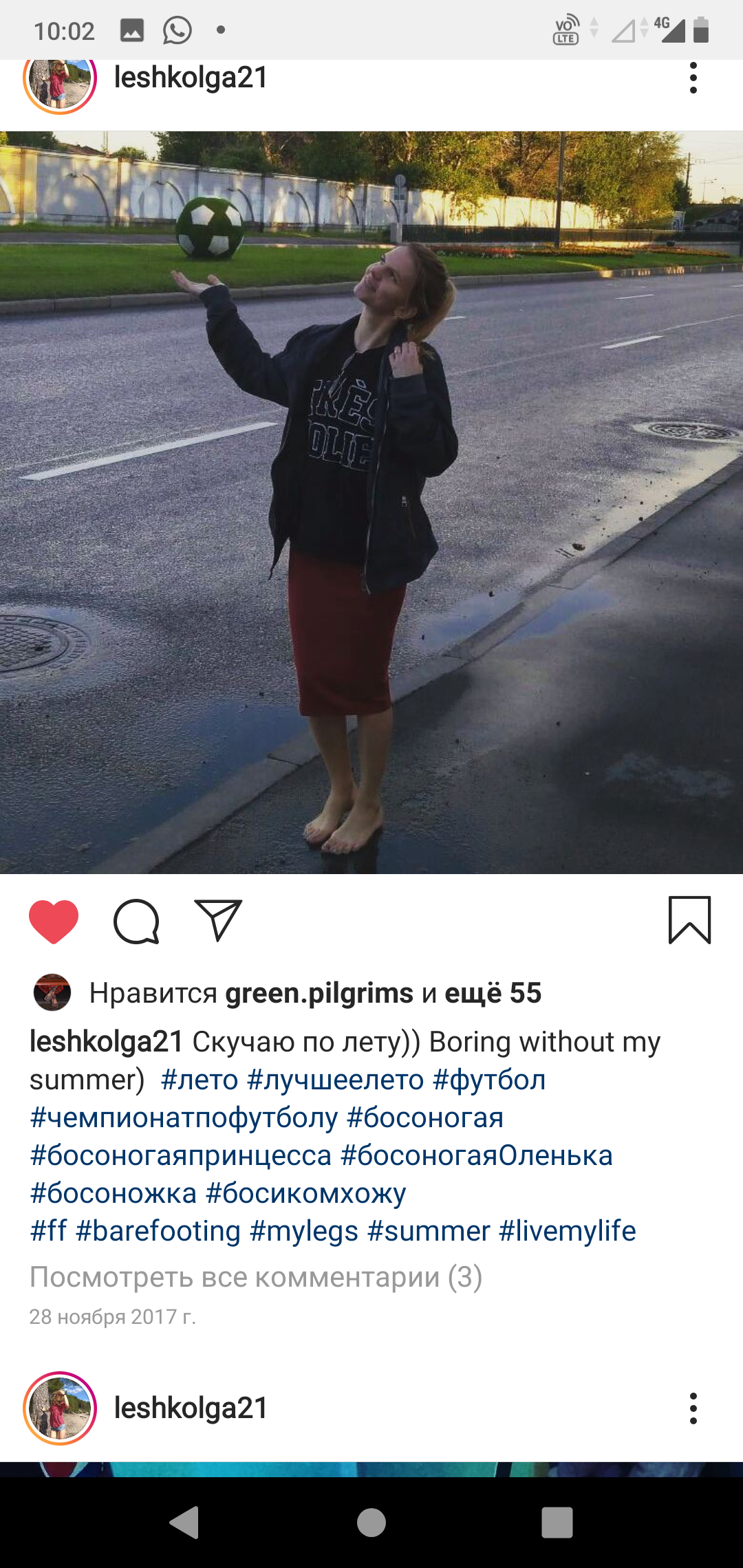Open hashtag #лето

tap(200, 1080)
